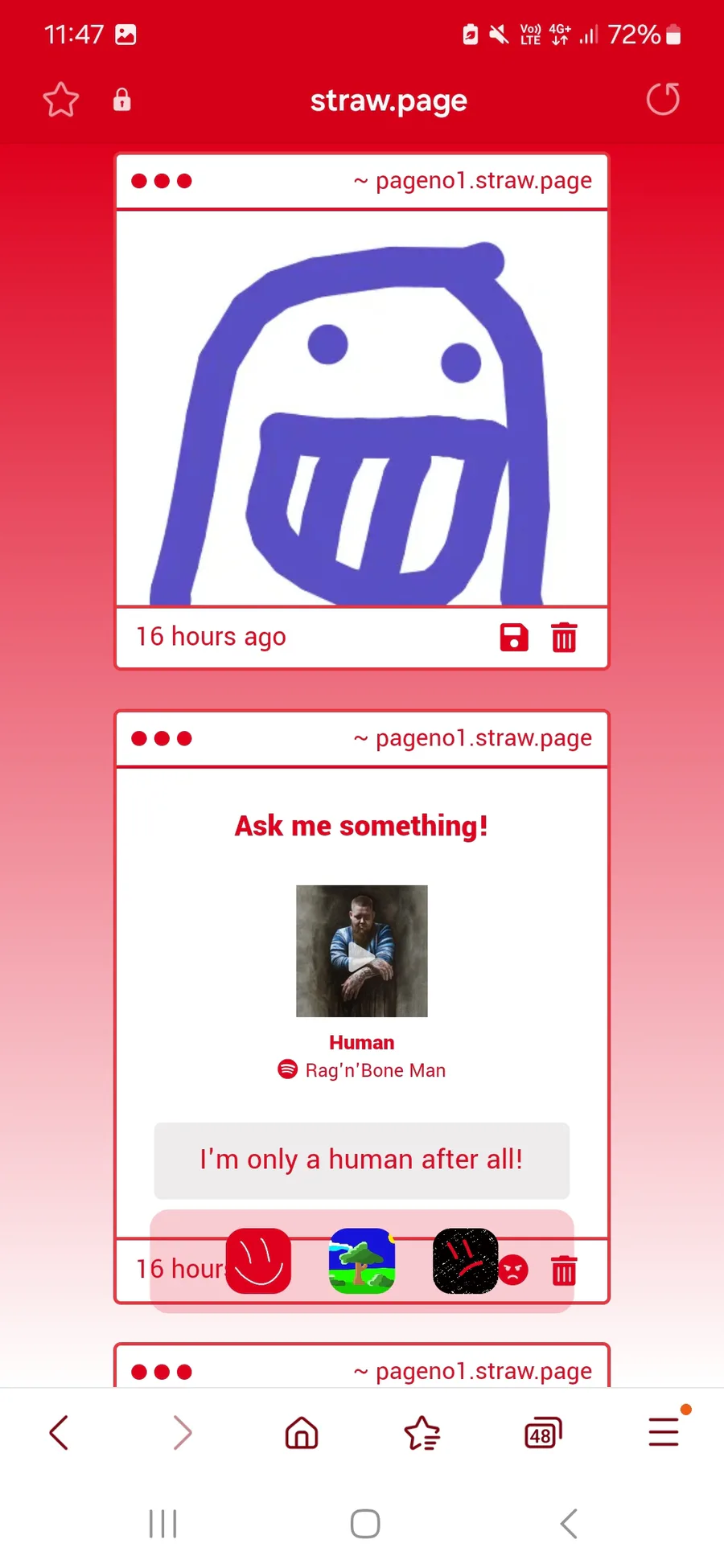
Task: Open the straw.page address bar
Action: pos(389,101)
